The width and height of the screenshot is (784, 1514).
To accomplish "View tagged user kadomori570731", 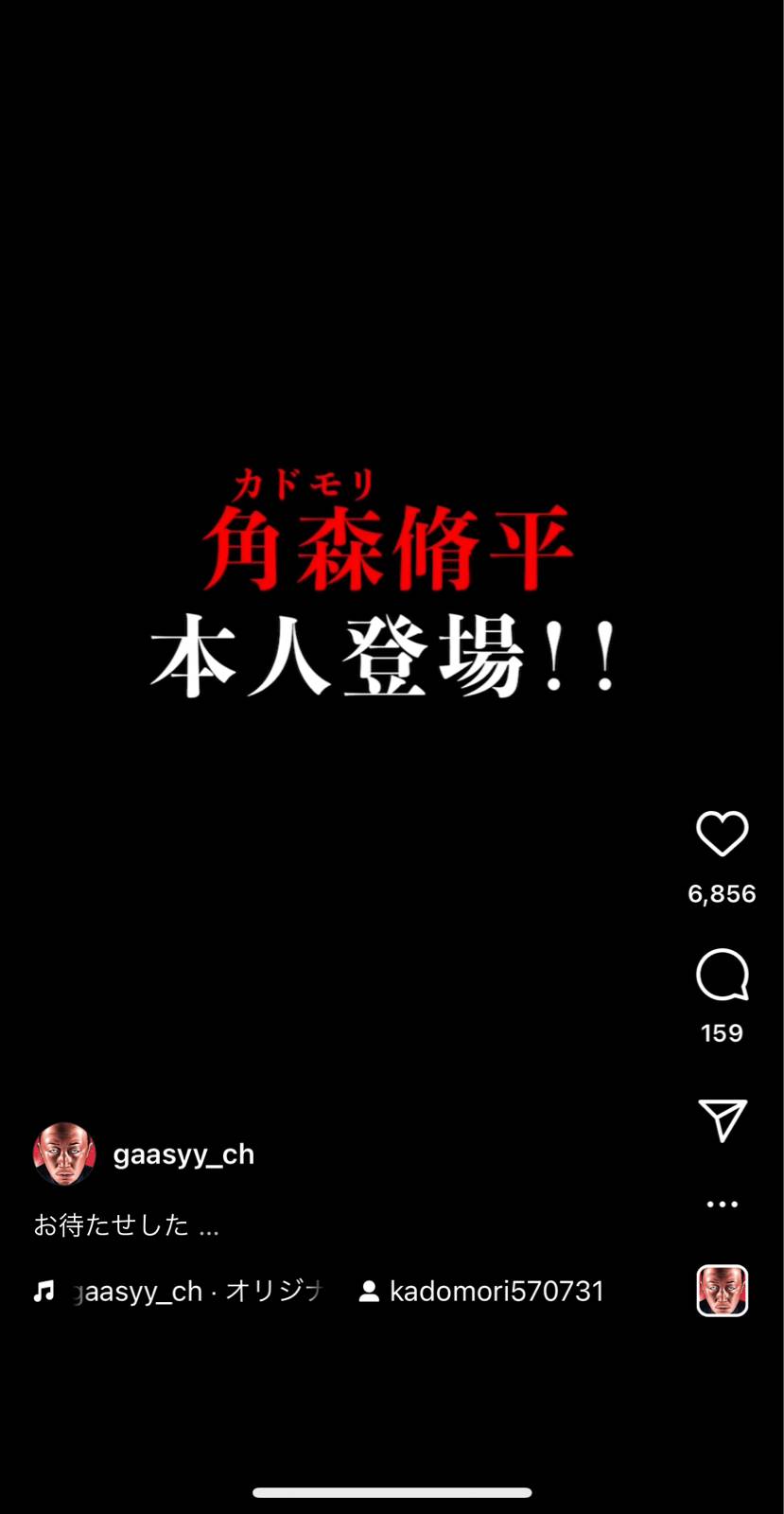I will click(x=482, y=1291).
